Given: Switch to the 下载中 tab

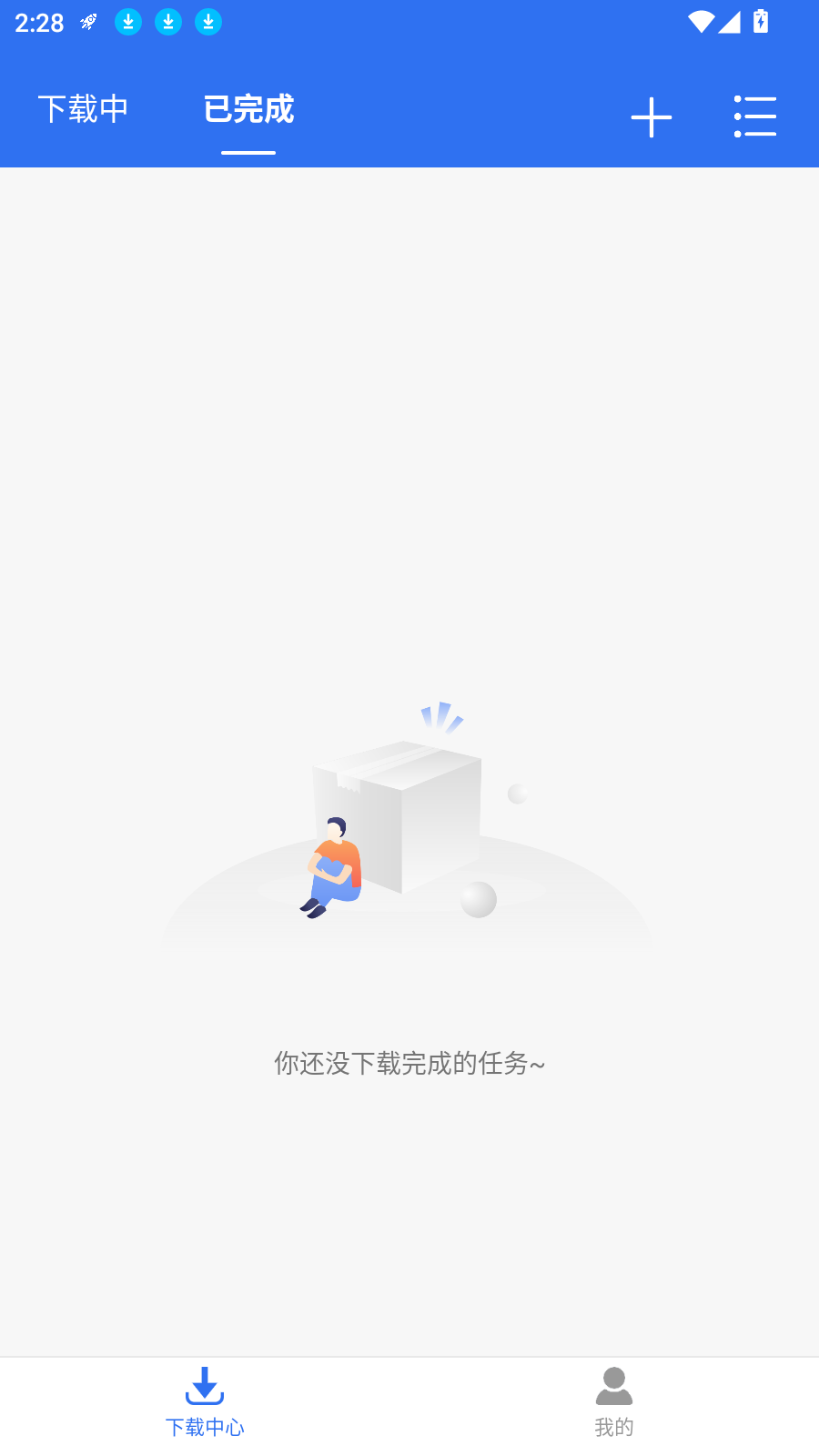Looking at the screenshot, I should coord(83,110).
